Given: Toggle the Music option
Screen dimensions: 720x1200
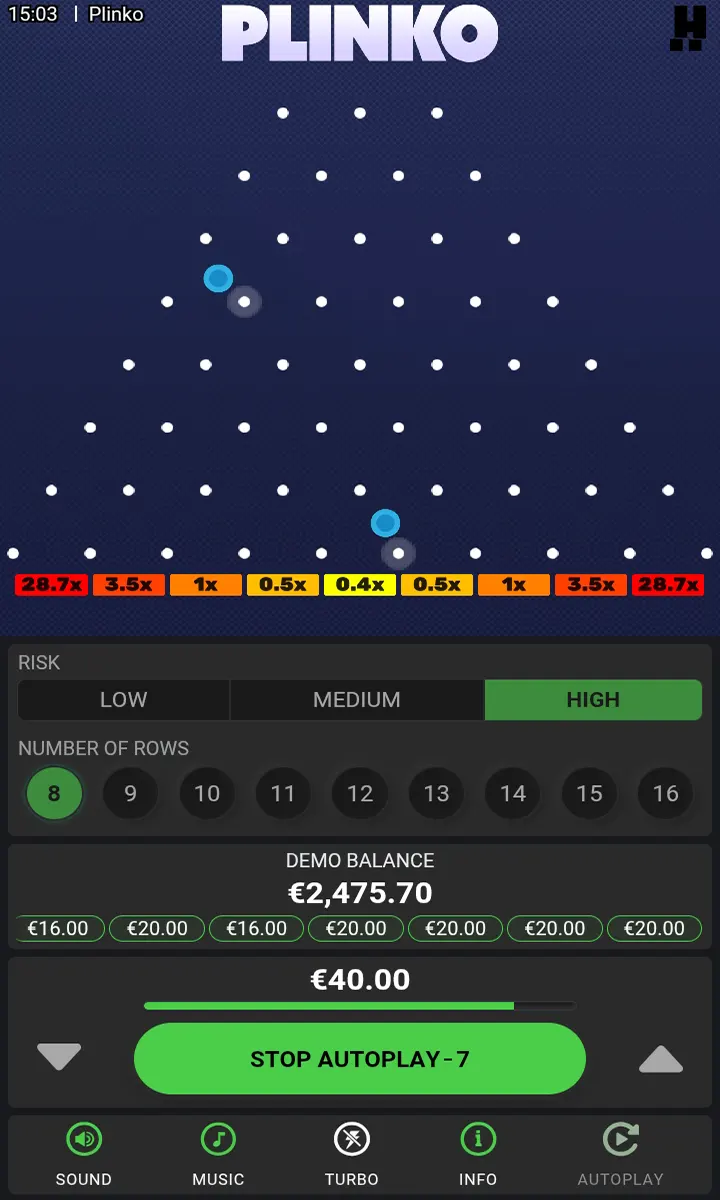Looking at the screenshot, I should 218,1152.
